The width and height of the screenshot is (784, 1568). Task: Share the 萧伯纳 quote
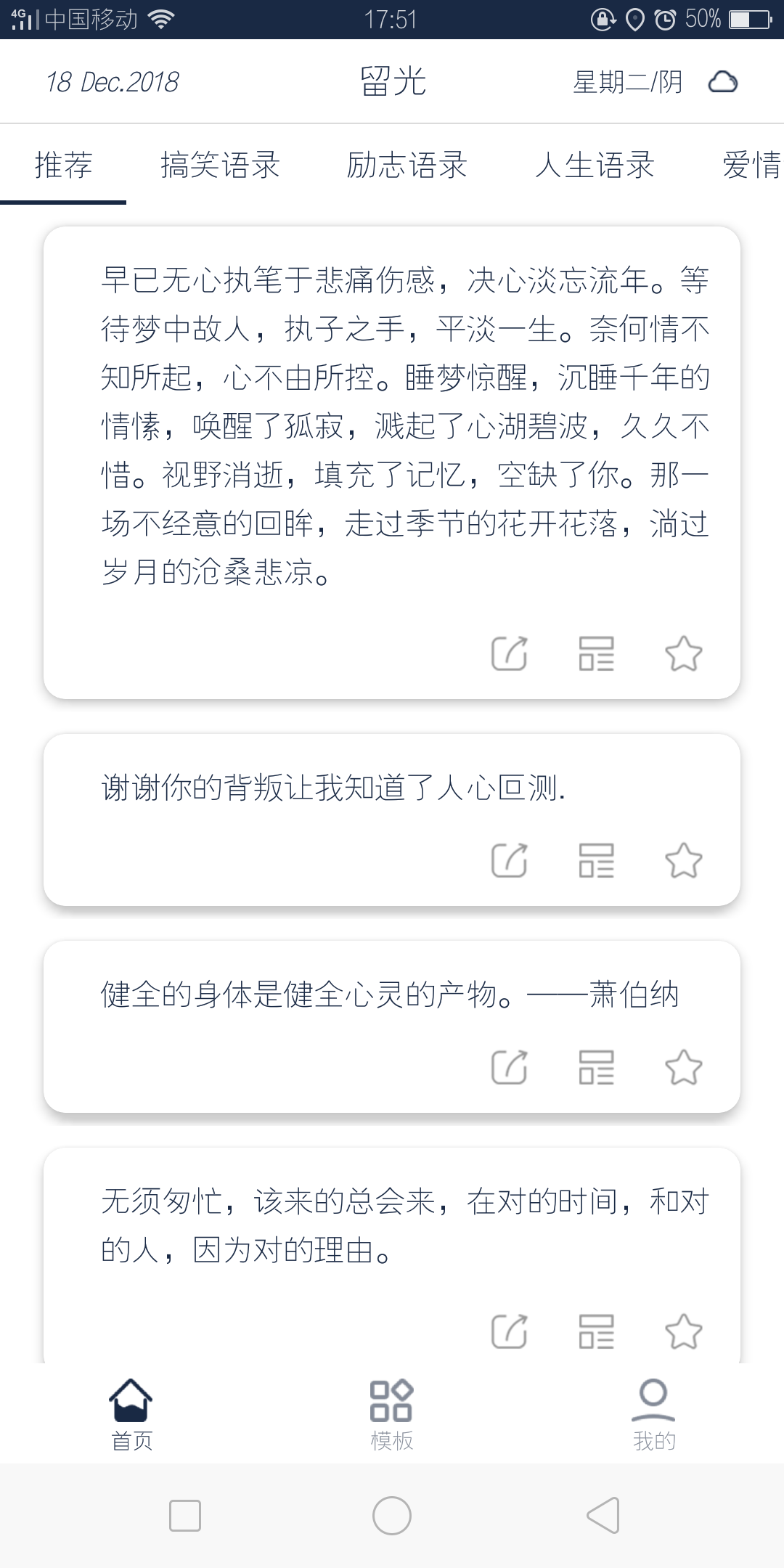[x=509, y=1067]
